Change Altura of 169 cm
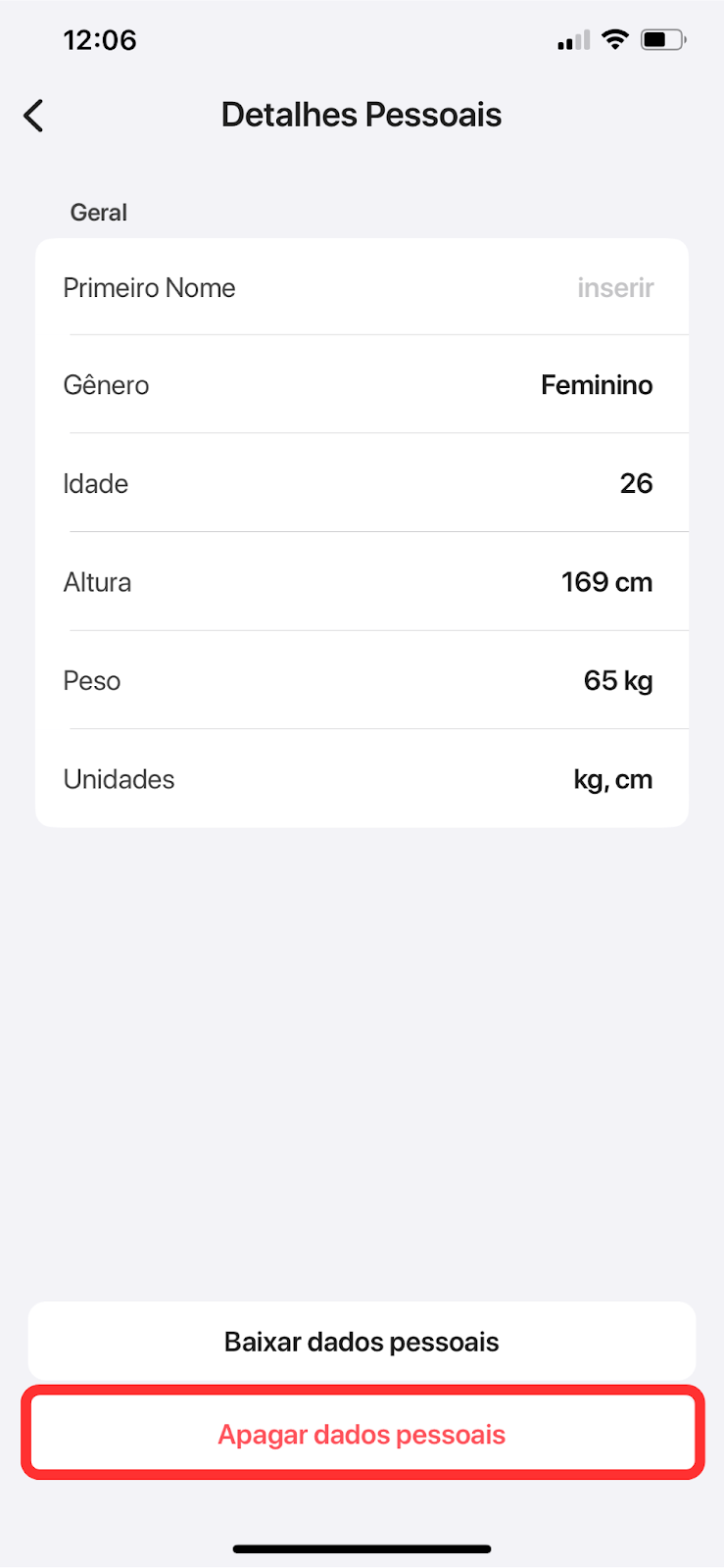The height and width of the screenshot is (1568, 724). [x=362, y=582]
